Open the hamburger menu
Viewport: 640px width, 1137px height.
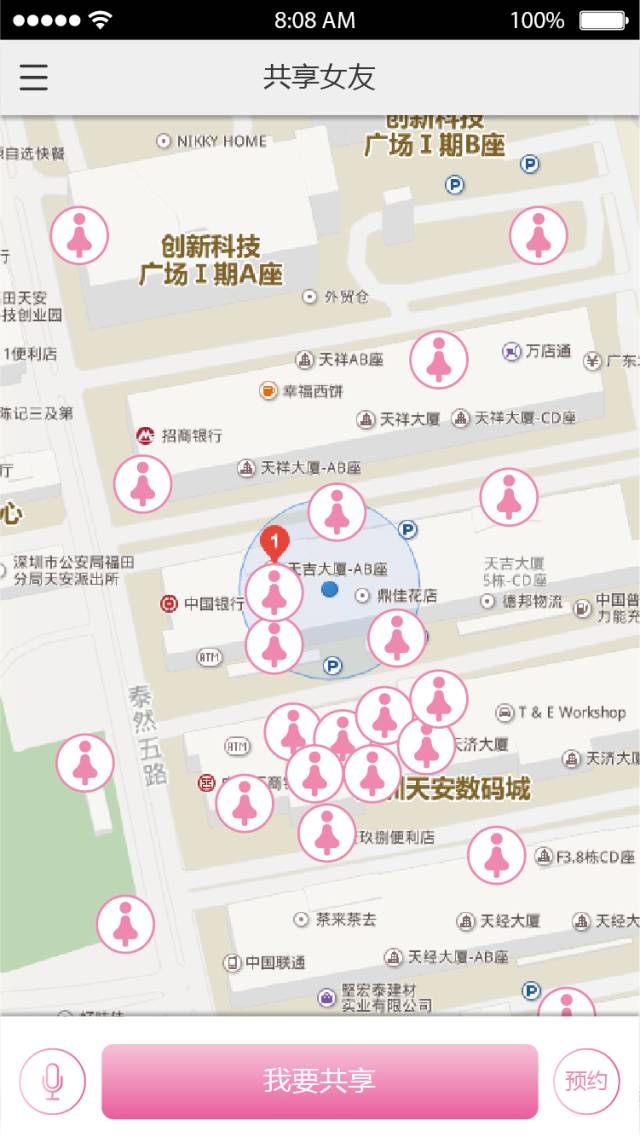(x=33, y=77)
